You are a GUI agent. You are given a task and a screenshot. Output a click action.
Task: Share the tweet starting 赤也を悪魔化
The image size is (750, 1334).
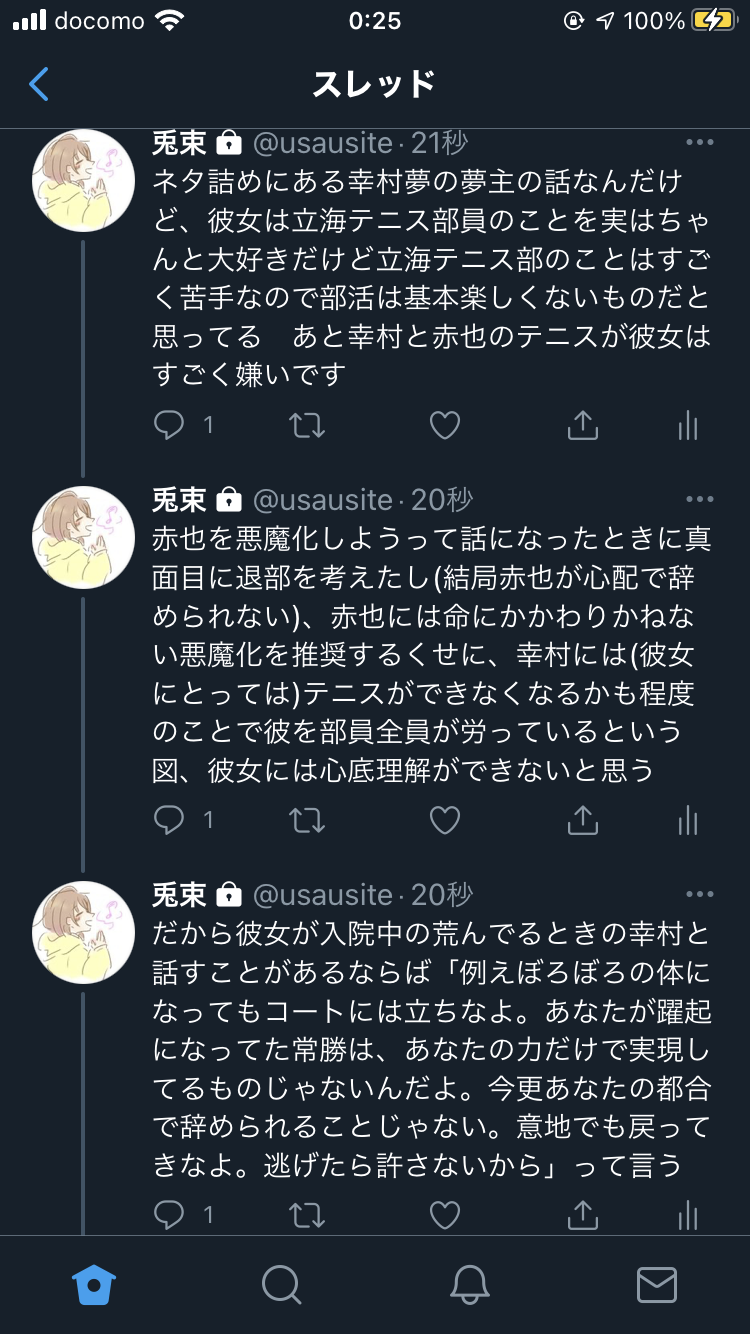point(582,820)
